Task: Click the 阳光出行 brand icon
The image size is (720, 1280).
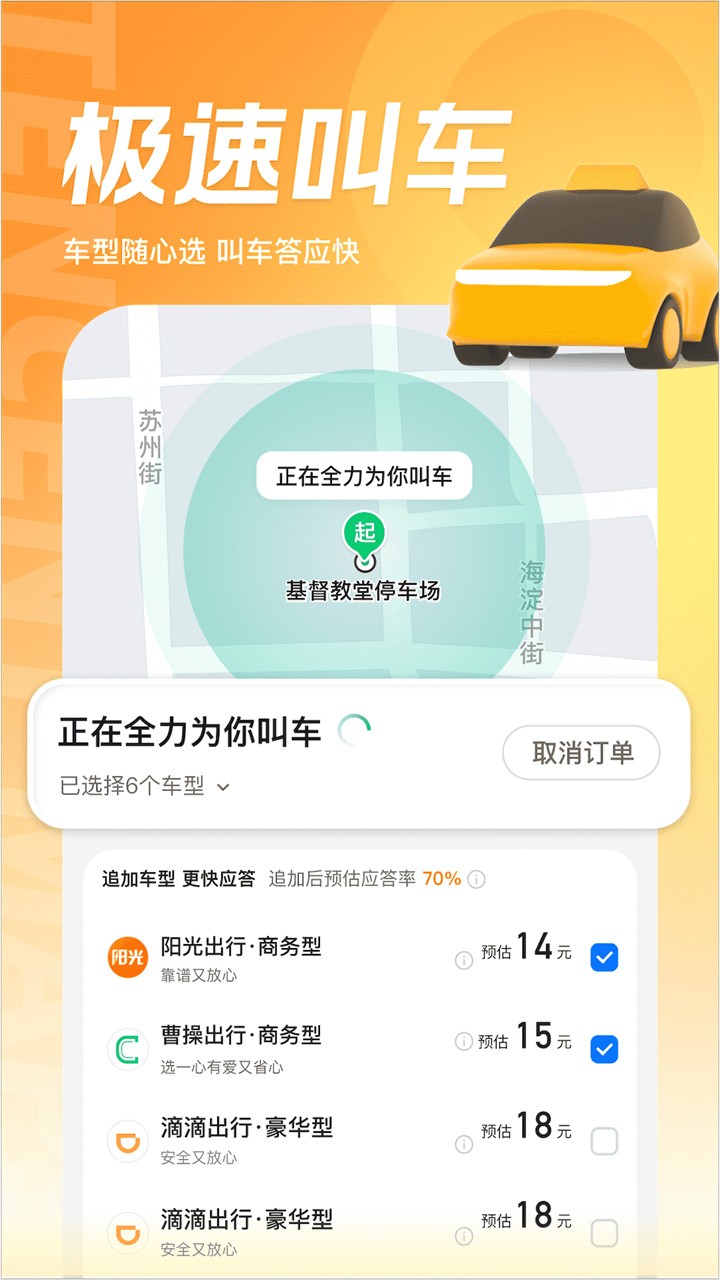Action: pyautogui.click(x=126, y=957)
